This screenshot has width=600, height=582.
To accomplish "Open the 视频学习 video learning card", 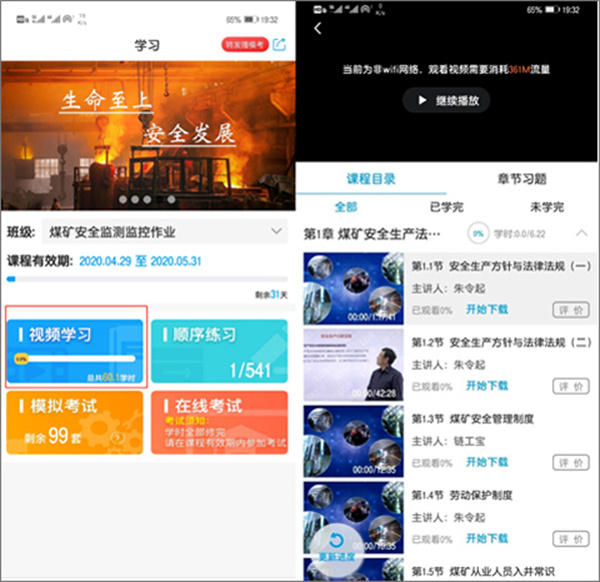I will 76,345.
